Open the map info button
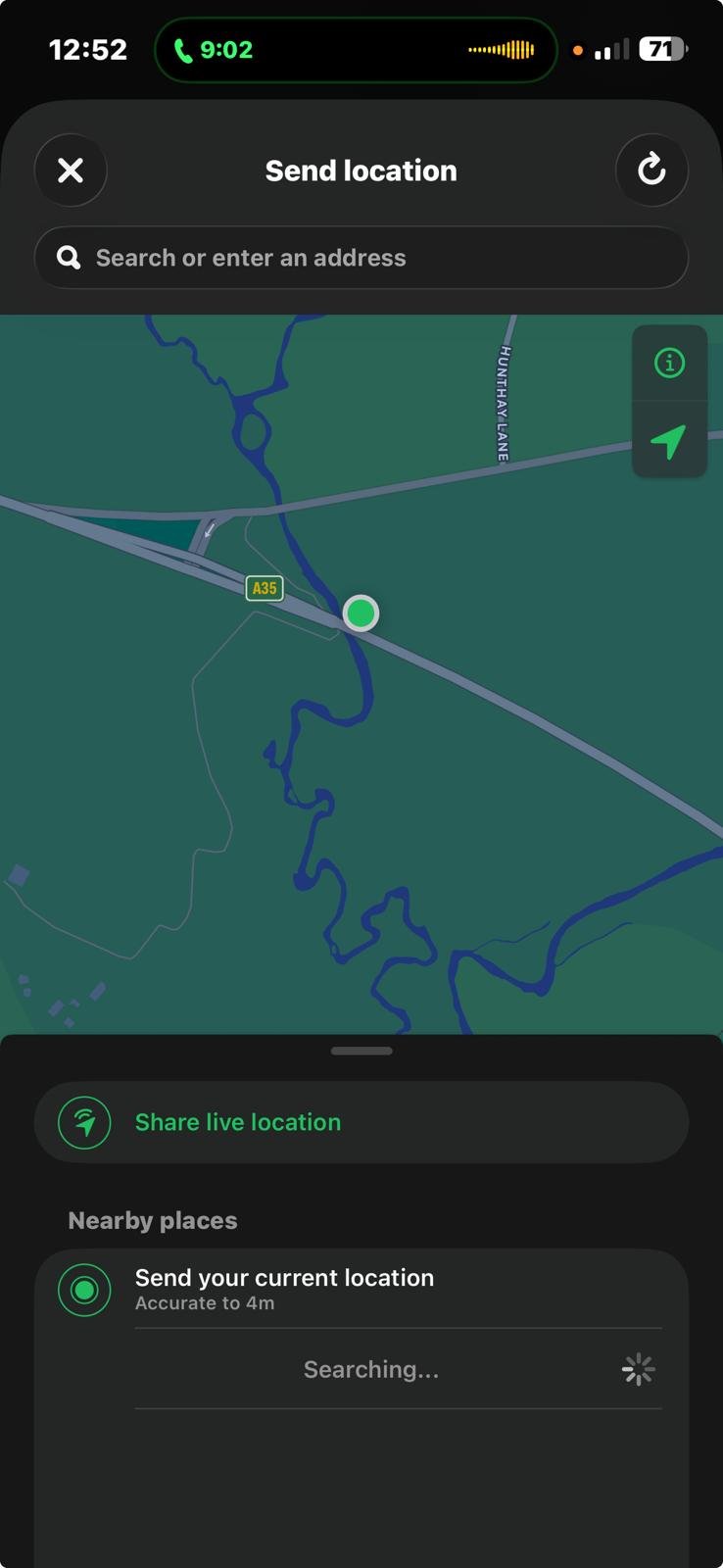723x1568 pixels. pyautogui.click(x=669, y=364)
